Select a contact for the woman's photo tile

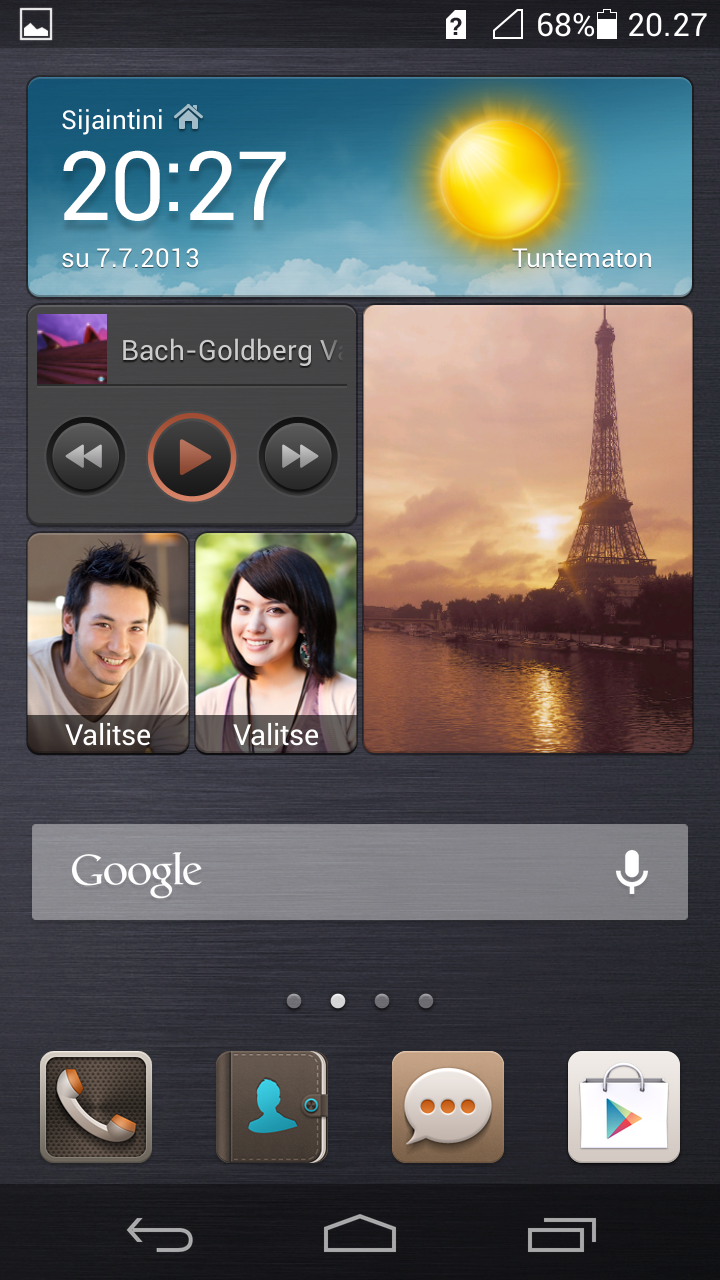[x=276, y=643]
